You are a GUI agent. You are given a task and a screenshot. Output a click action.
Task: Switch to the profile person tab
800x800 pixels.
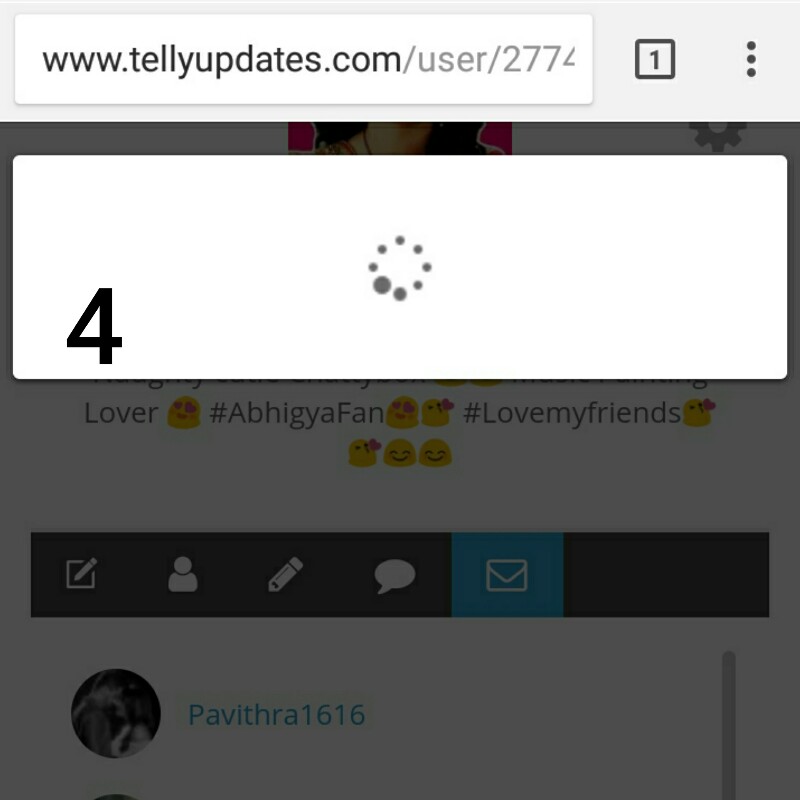(183, 575)
